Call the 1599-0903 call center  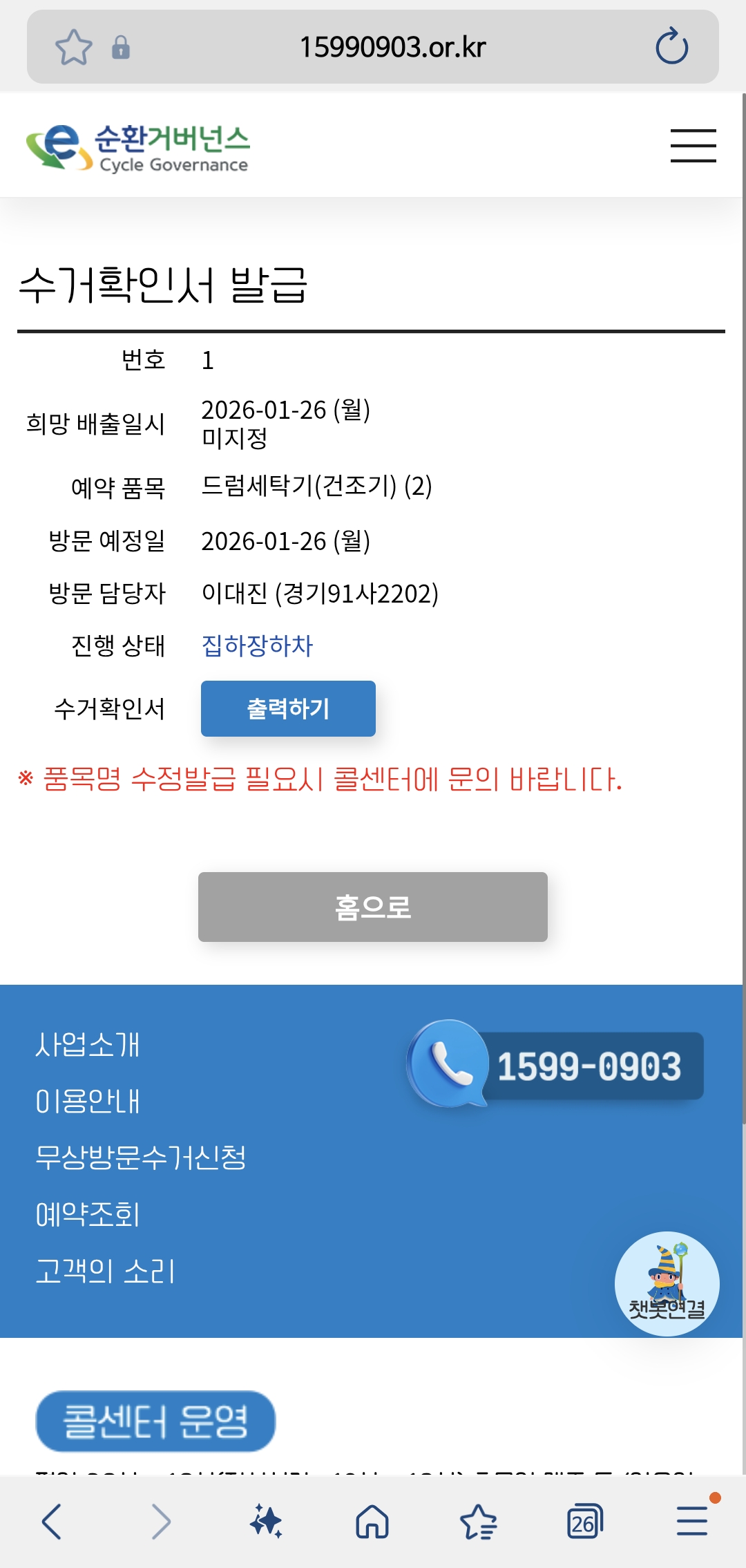(557, 1065)
